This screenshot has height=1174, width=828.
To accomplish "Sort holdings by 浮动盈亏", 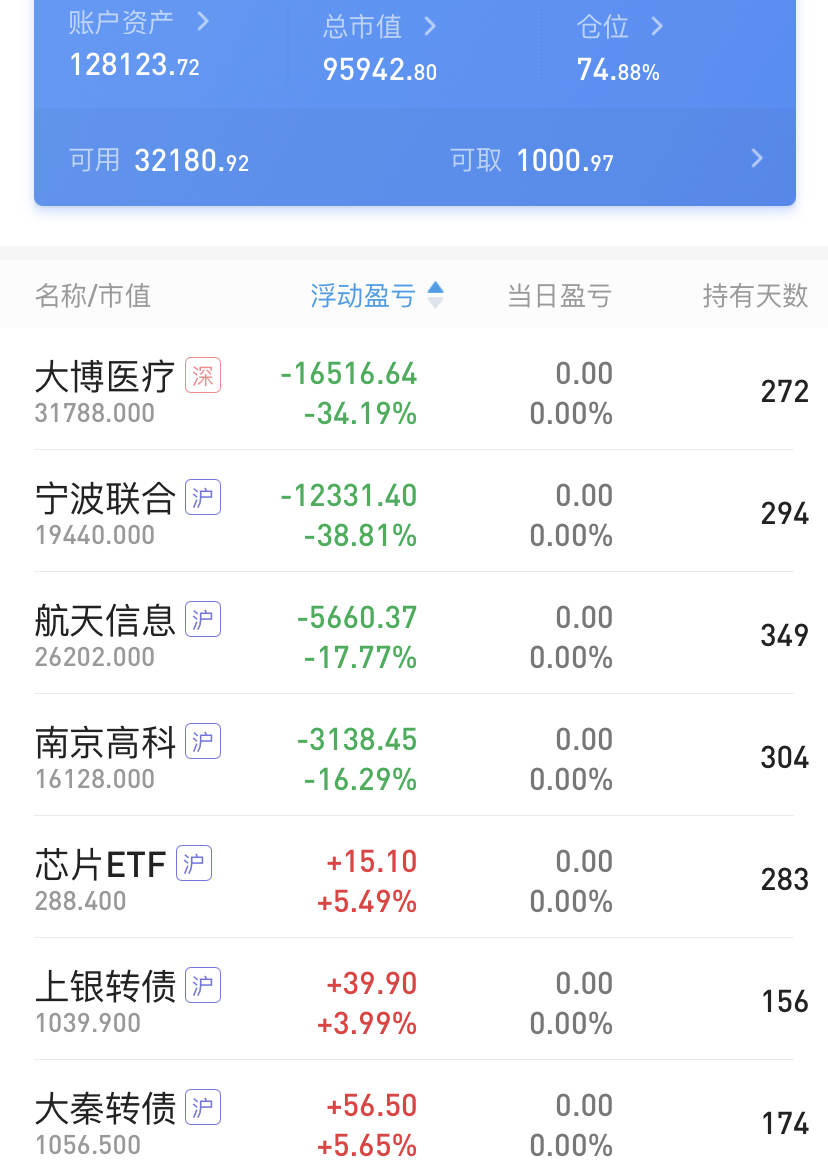I will [376, 296].
